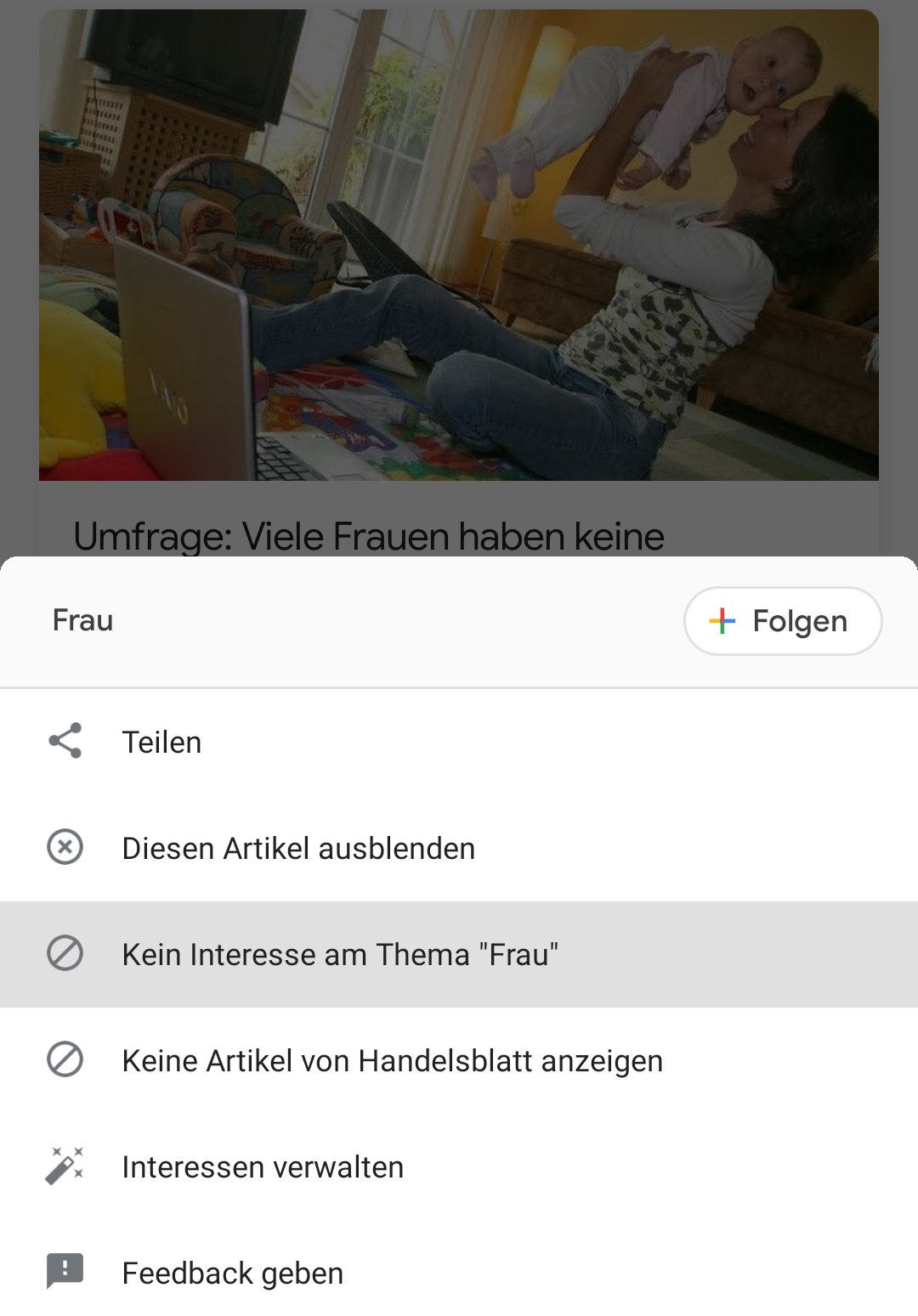
Task: Dismiss the menu by tapping the dimmed article
Action: click(459, 255)
